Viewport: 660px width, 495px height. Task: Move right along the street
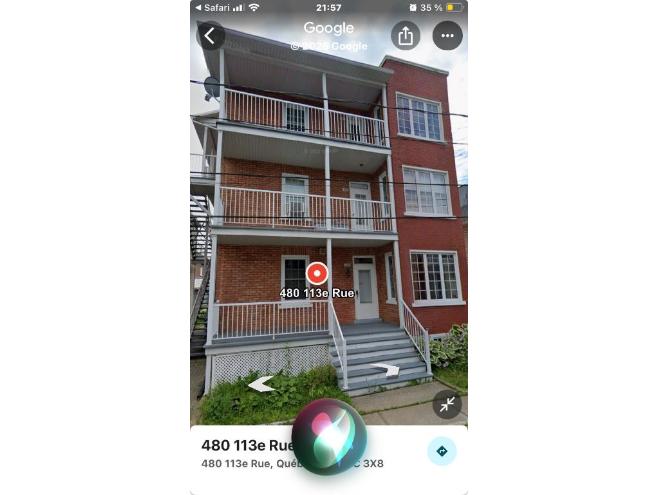(386, 370)
